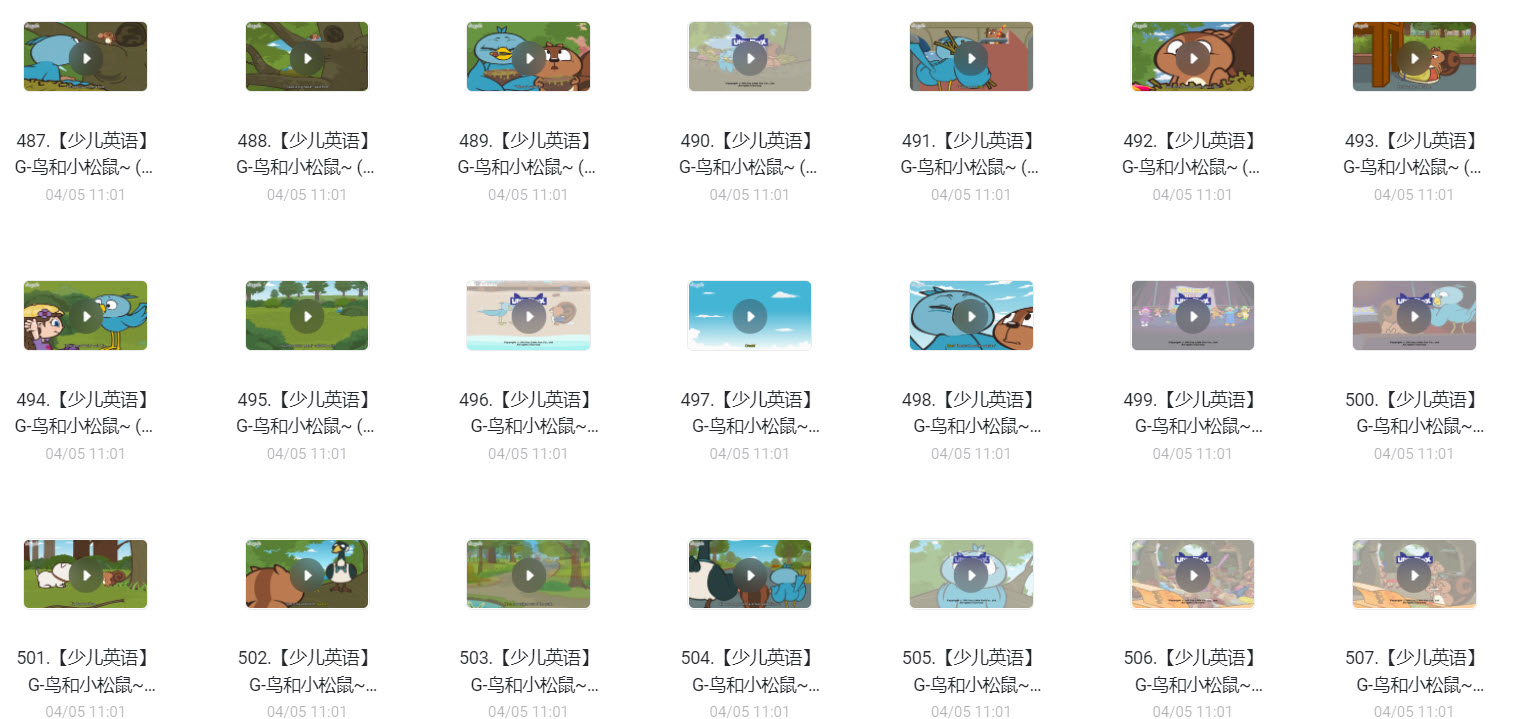Play video 495
1520x719 pixels.
pos(307,316)
